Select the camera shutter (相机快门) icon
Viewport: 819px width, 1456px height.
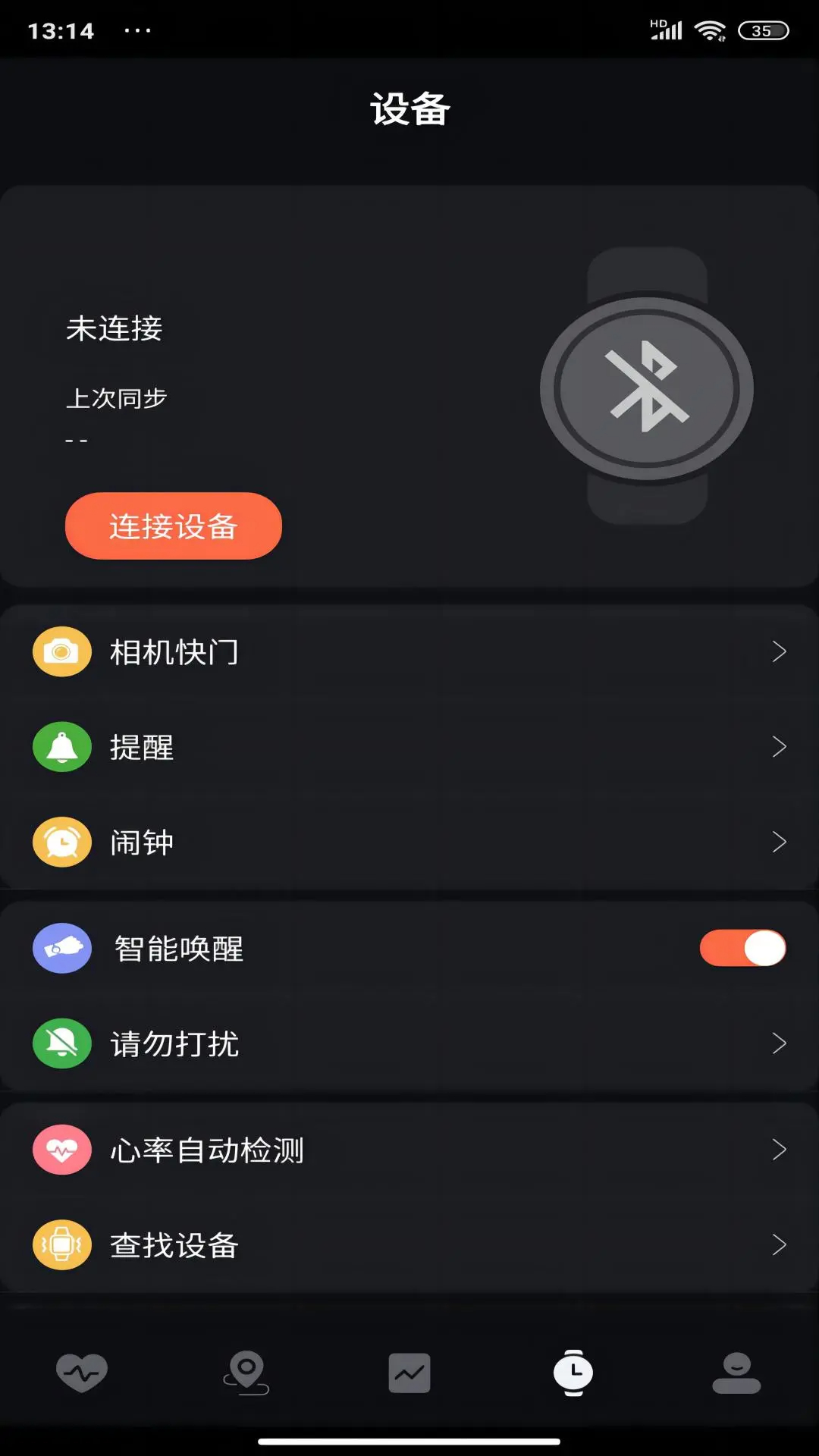(x=61, y=651)
